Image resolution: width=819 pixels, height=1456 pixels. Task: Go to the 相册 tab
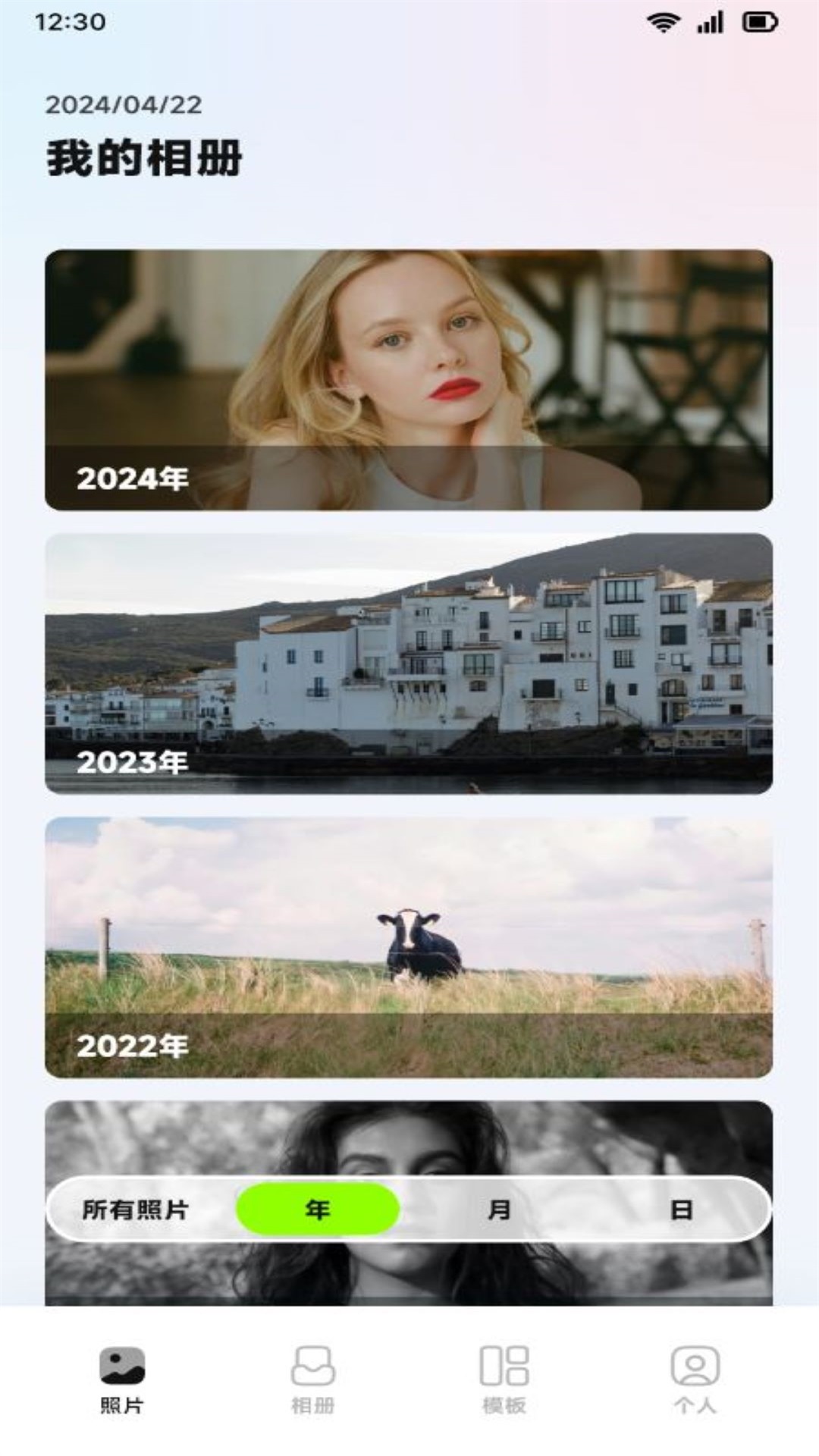313,1380
